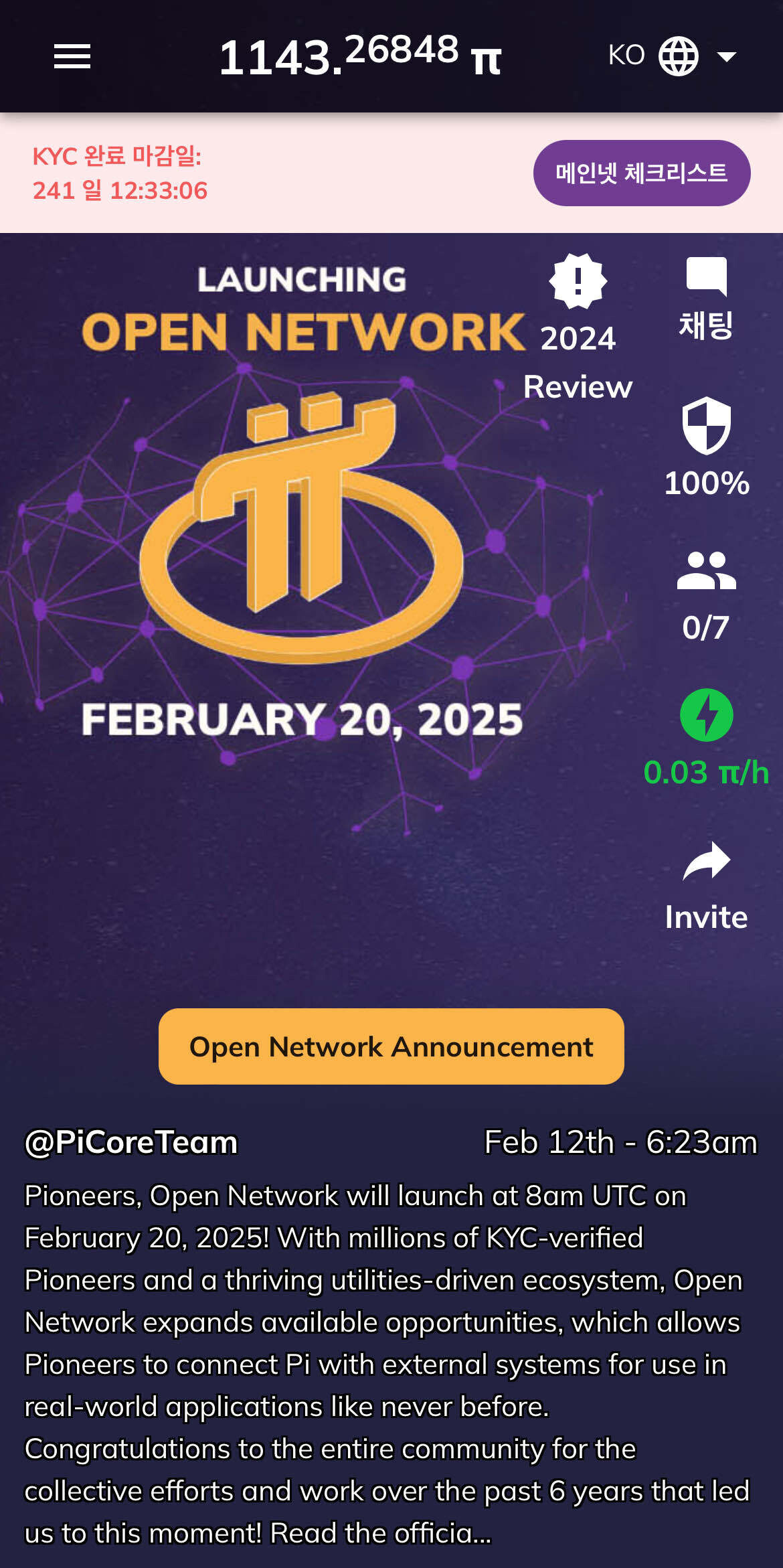Screen dimensions: 783x1568
Task: Tap the green lightning mining button
Action: 706,715
